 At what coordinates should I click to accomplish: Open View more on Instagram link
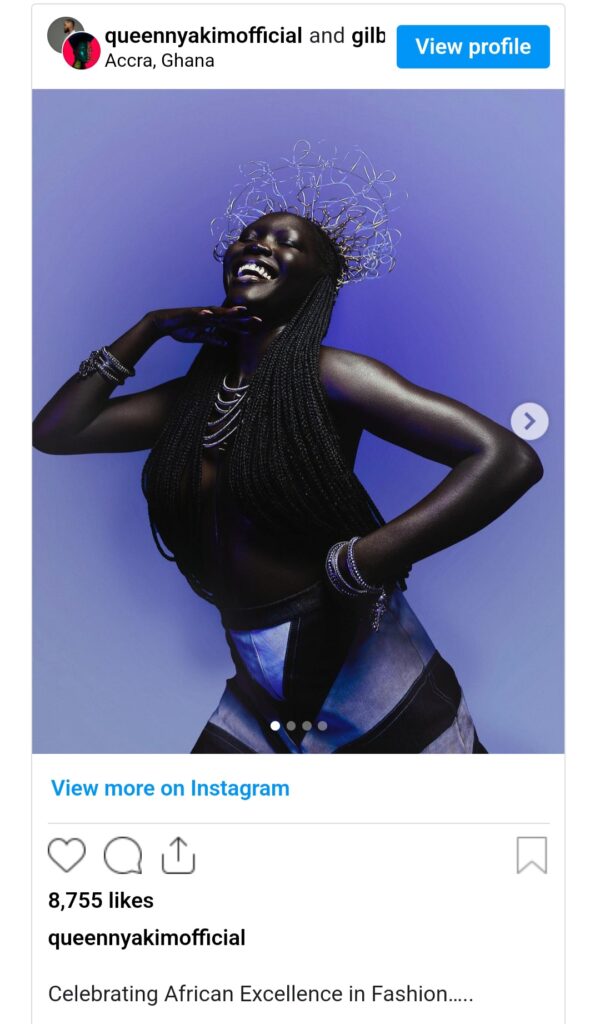[x=170, y=788]
